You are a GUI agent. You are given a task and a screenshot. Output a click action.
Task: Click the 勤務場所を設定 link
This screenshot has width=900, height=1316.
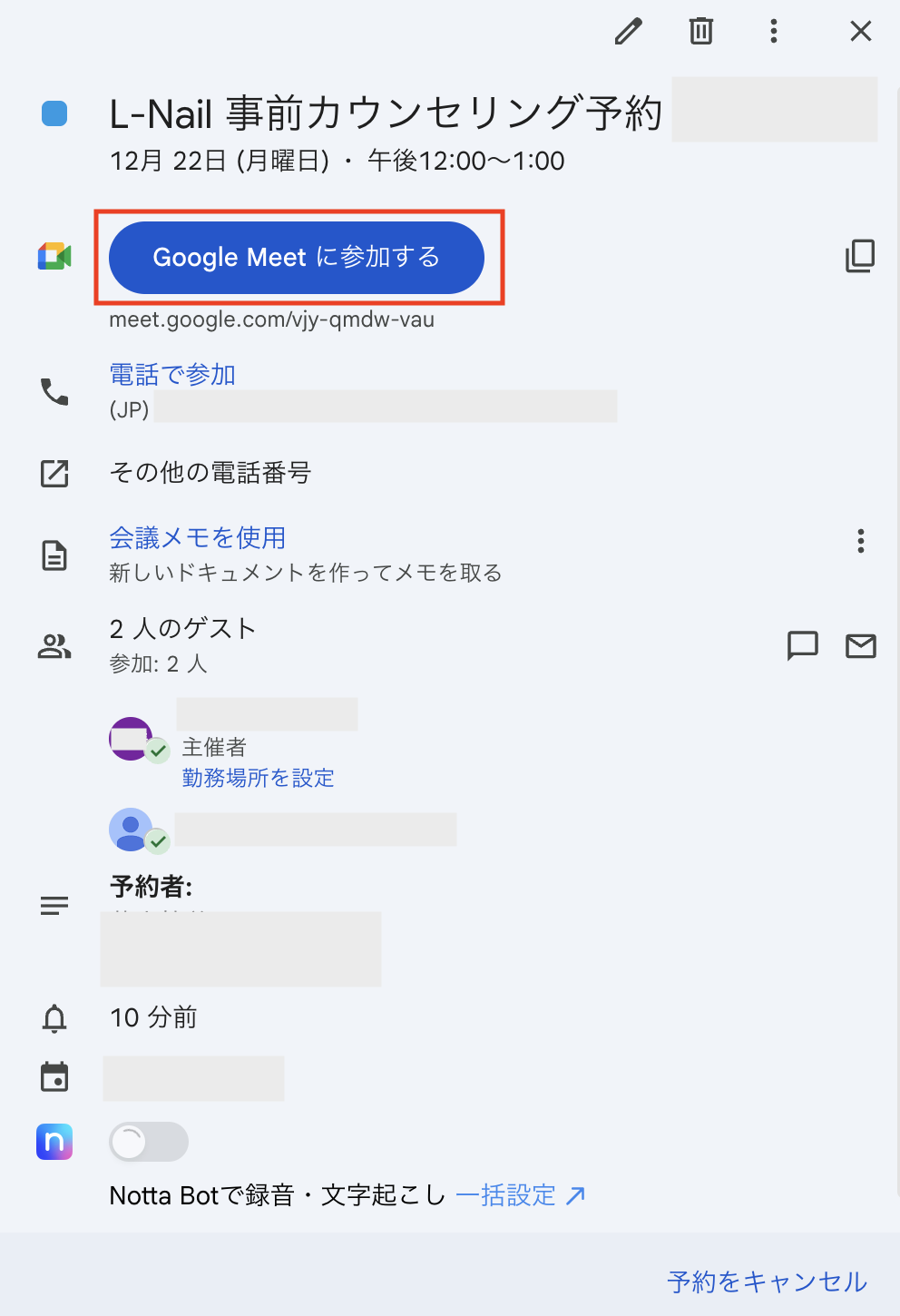point(258,778)
